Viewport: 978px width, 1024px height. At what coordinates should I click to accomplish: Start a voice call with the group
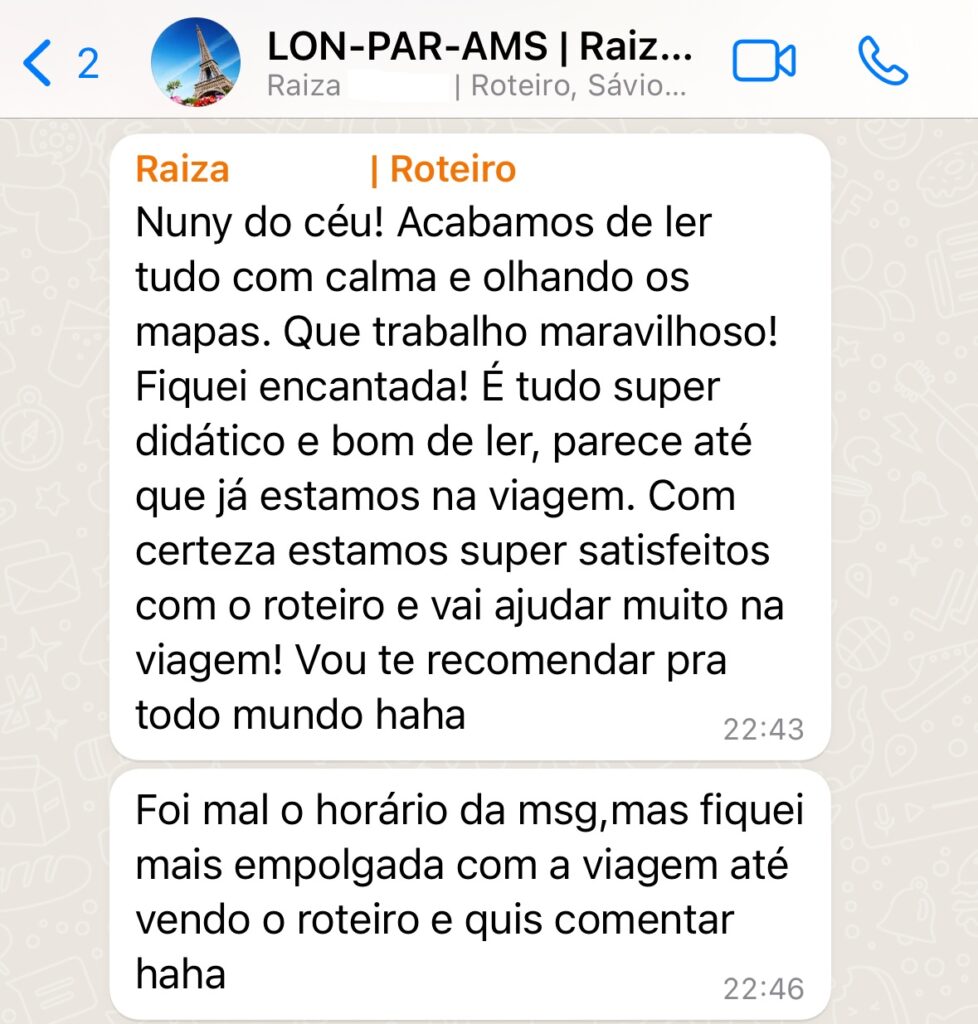(882, 62)
